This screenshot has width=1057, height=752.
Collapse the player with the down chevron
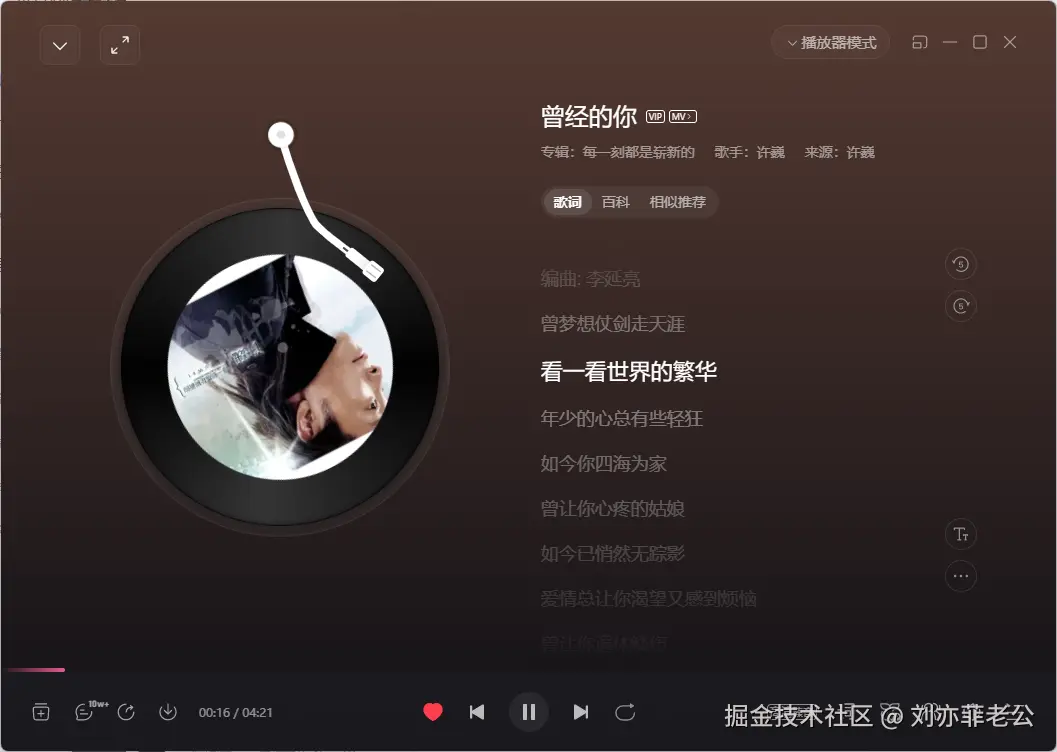point(60,46)
